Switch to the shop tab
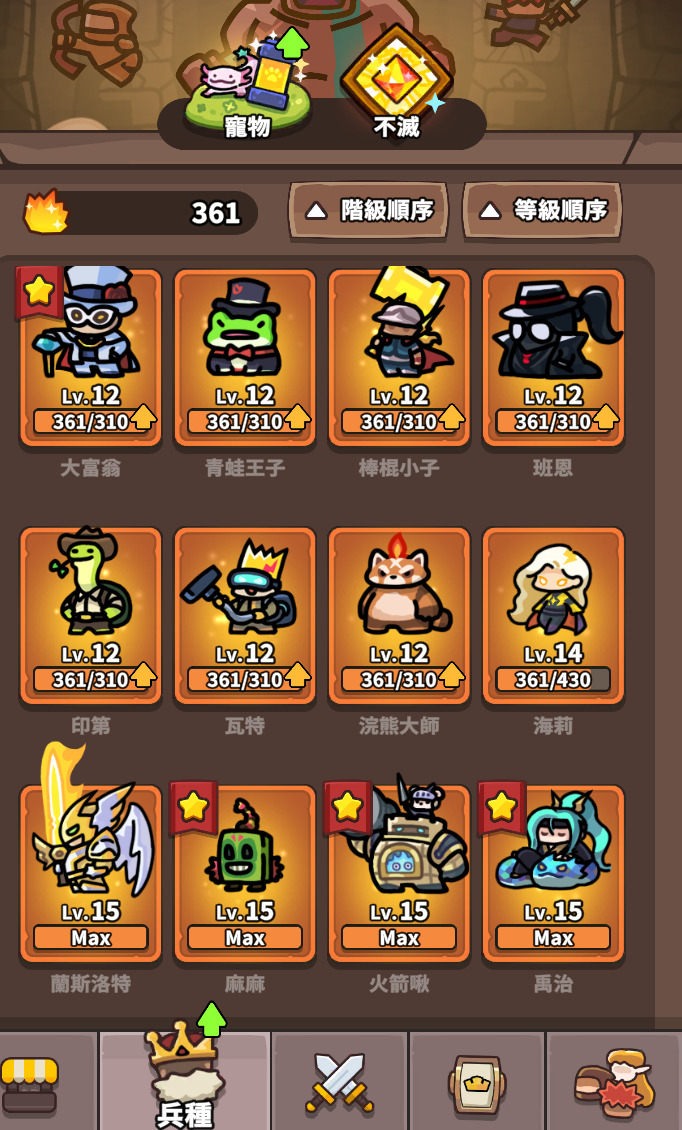This screenshot has height=1130, width=682. (x=30, y=1083)
